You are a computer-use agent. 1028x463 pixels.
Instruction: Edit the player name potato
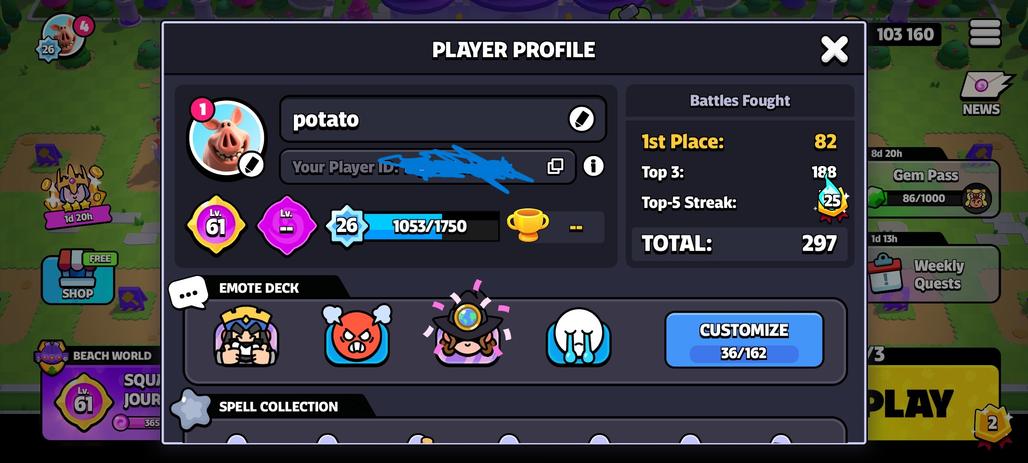pyautogui.click(x=581, y=119)
